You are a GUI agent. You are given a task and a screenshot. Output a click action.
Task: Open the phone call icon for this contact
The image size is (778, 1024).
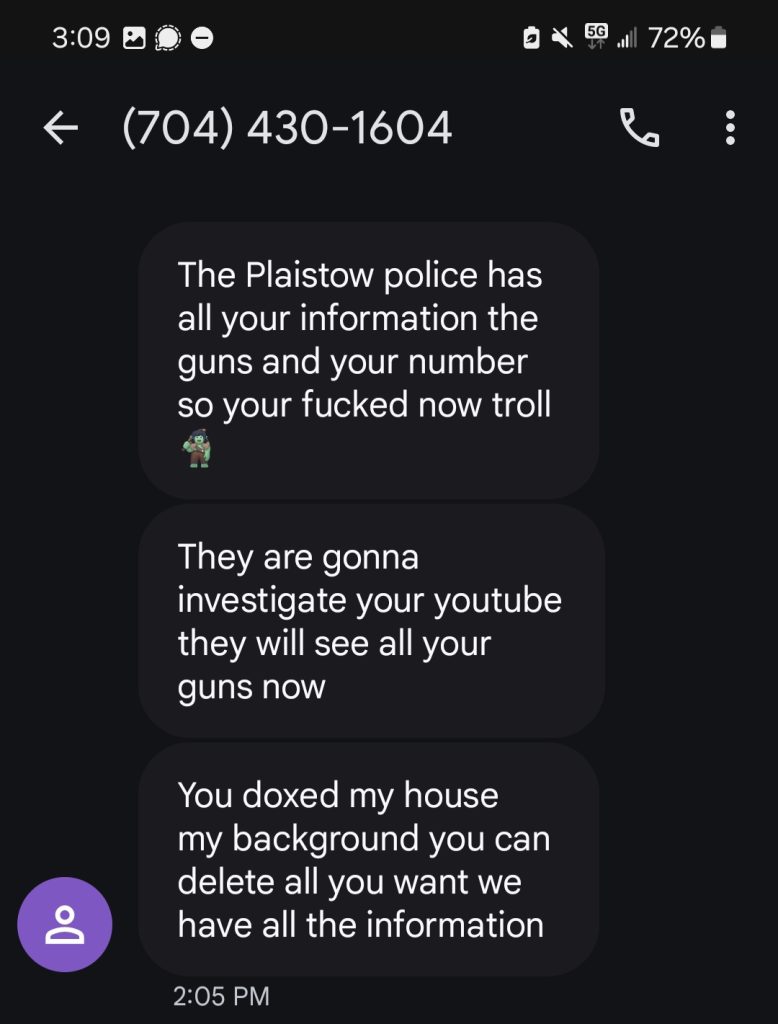pos(640,128)
